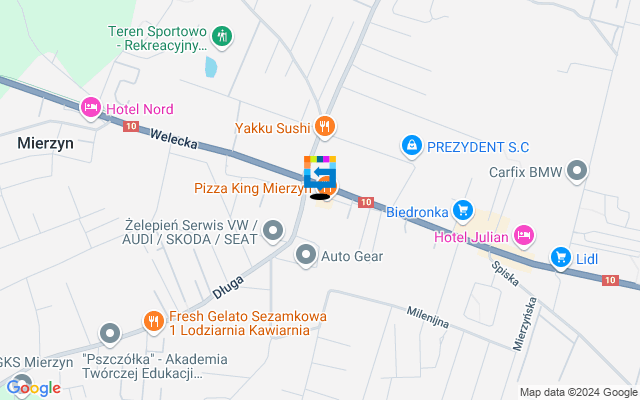Tap the Fresh Gelato Sezamkowa marker
The width and height of the screenshot is (640, 400).
152,321
